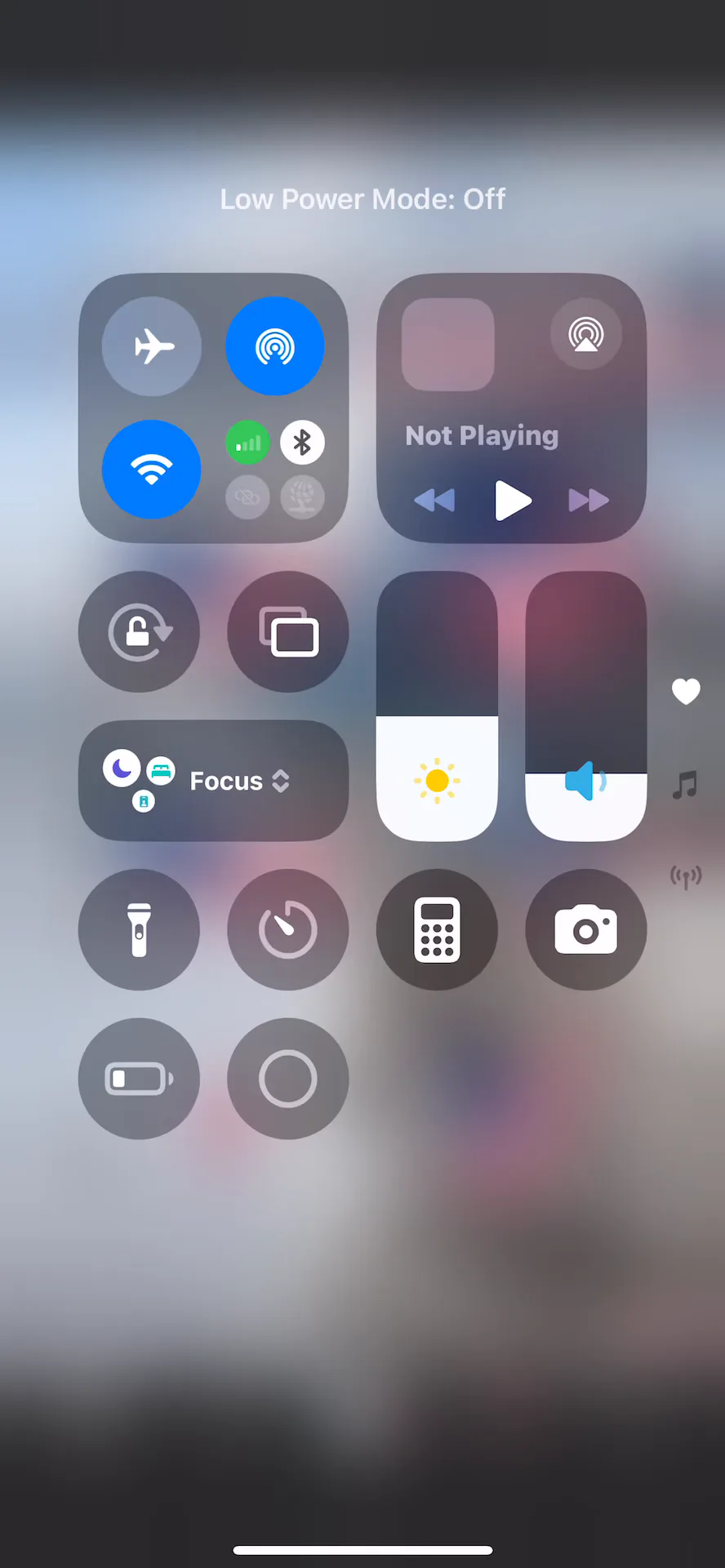Screen dimensions: 725x1568
Task: Open the timer
Action: (x=288, y=929)
